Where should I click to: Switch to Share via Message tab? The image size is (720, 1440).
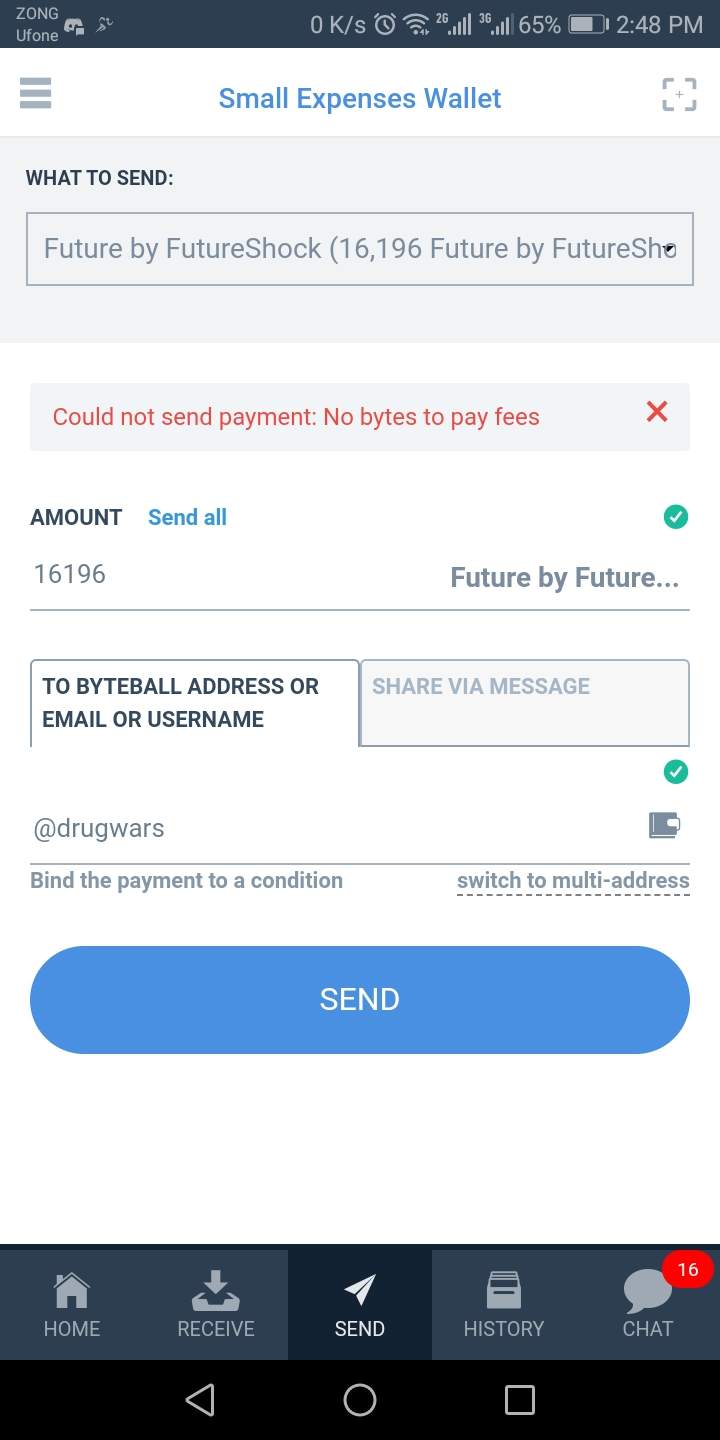[x=524, y=702]
